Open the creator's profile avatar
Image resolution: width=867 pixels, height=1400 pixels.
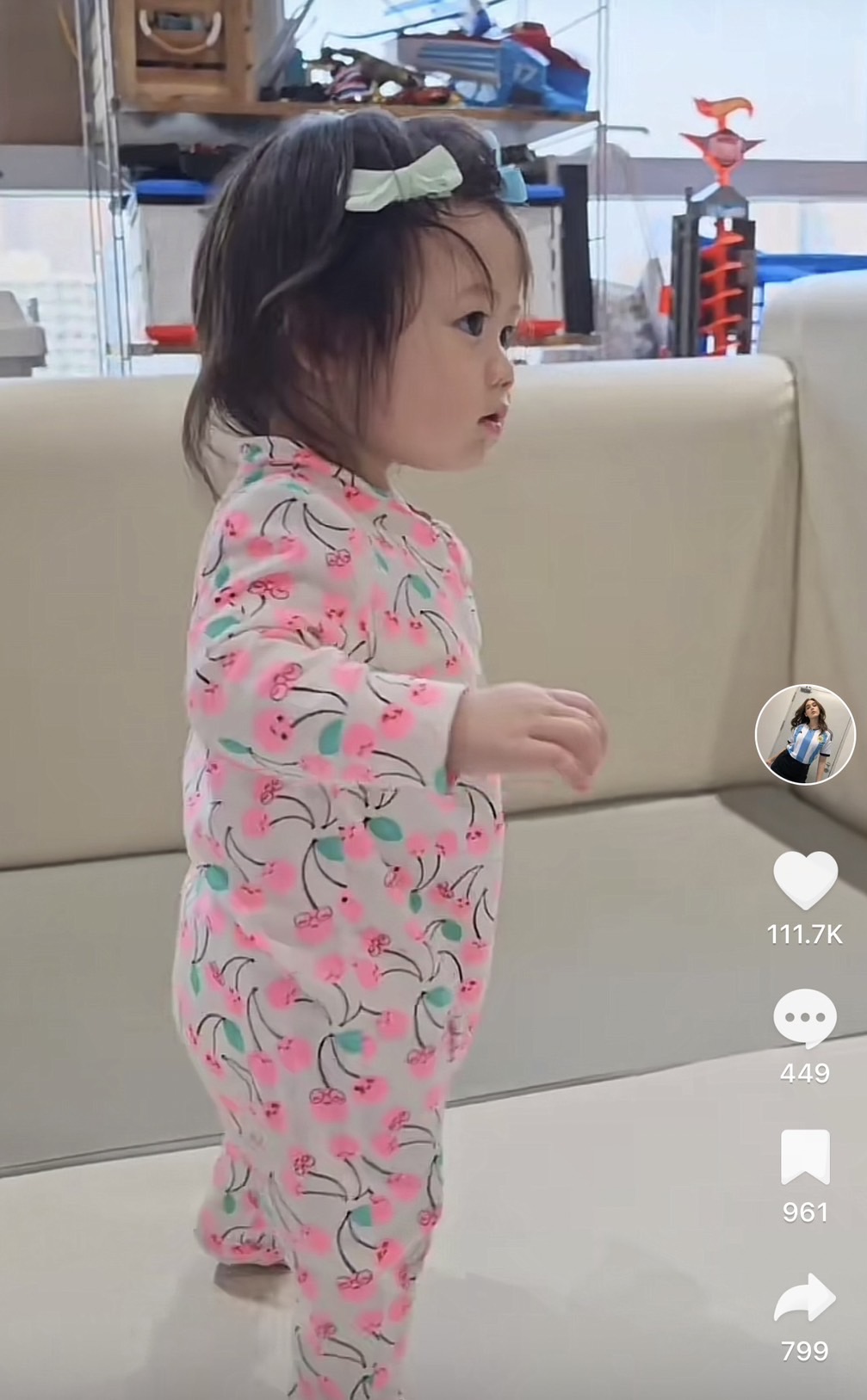(804, 734)
